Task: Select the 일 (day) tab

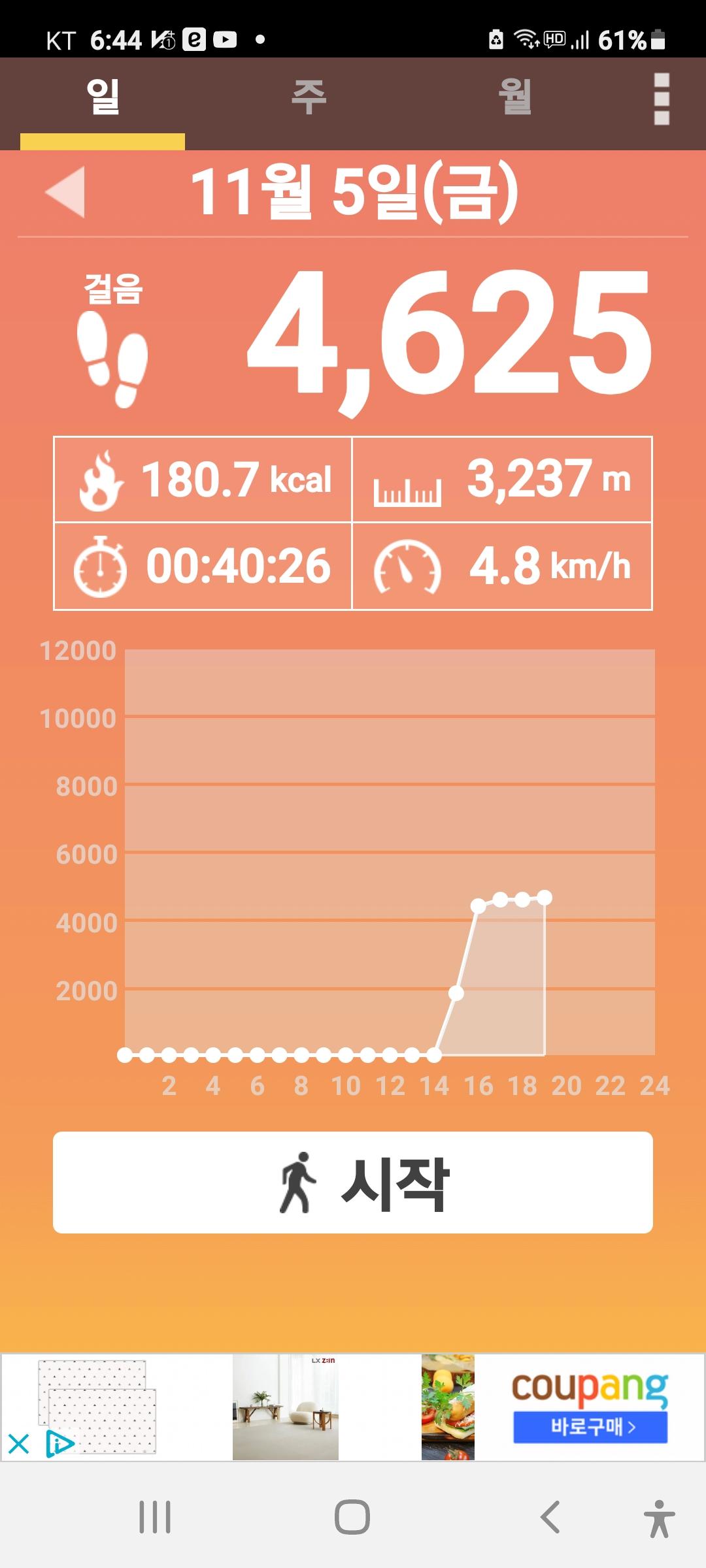Action: pyautogui.click(x=103, y=98)
